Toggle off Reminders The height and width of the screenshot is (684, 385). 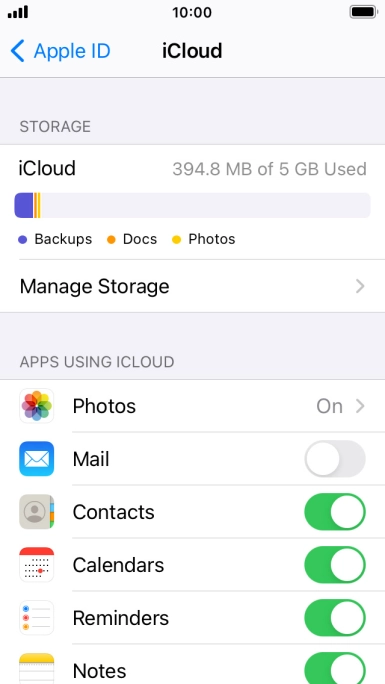coord(335,618)
